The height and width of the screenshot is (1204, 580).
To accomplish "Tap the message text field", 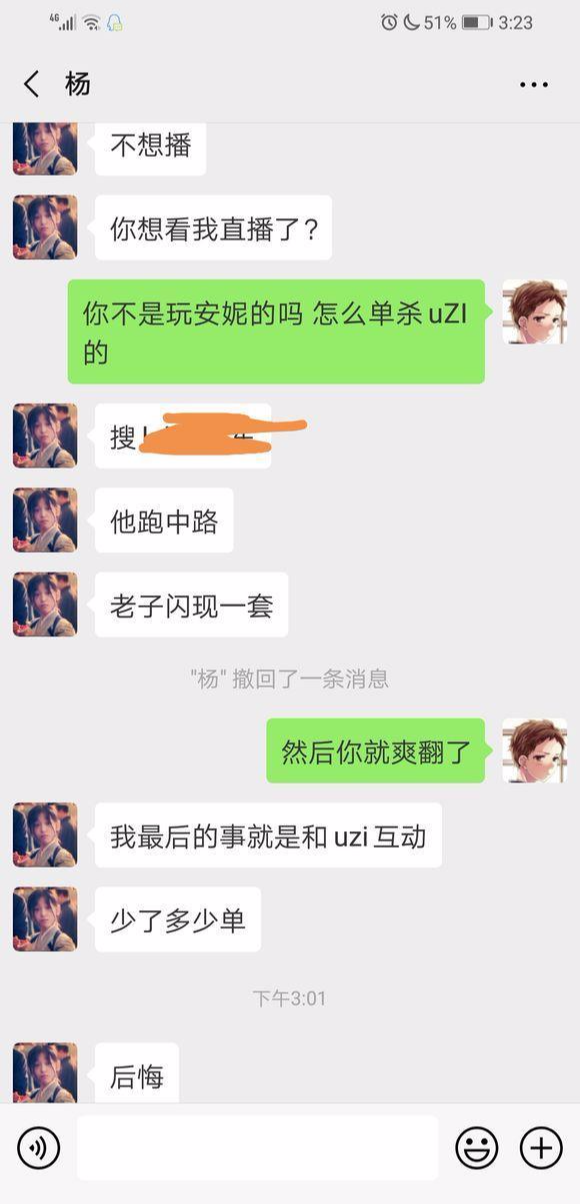I will pyautogui.click(x=257, y=1147).
